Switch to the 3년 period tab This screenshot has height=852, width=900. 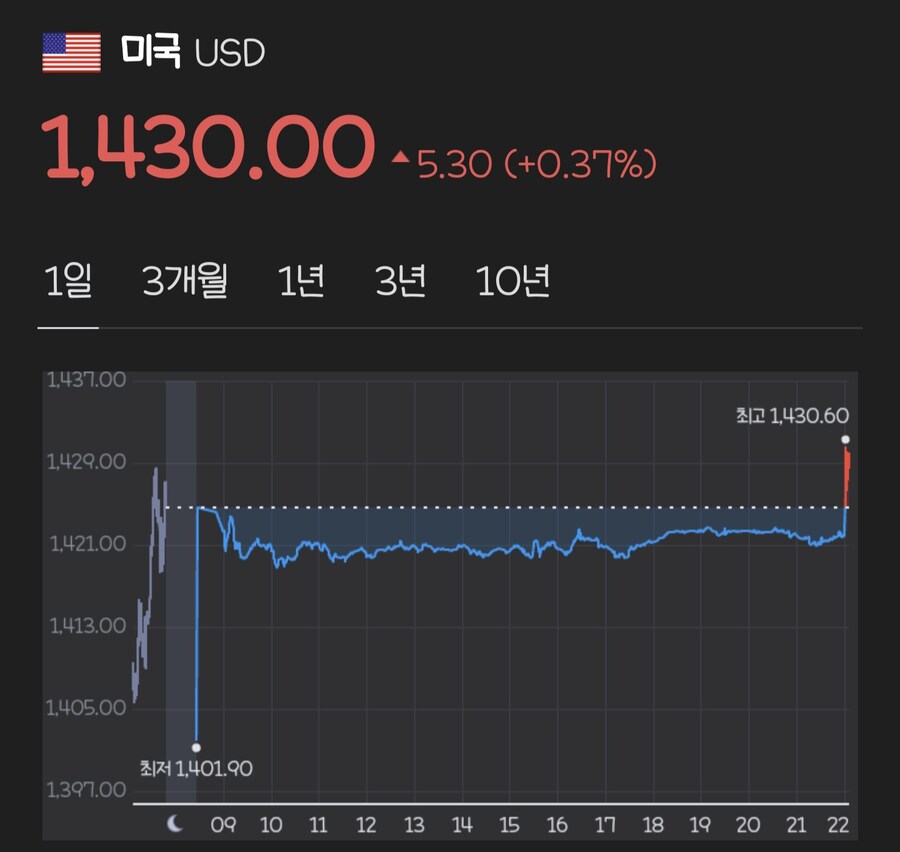(x=400, y=282)
